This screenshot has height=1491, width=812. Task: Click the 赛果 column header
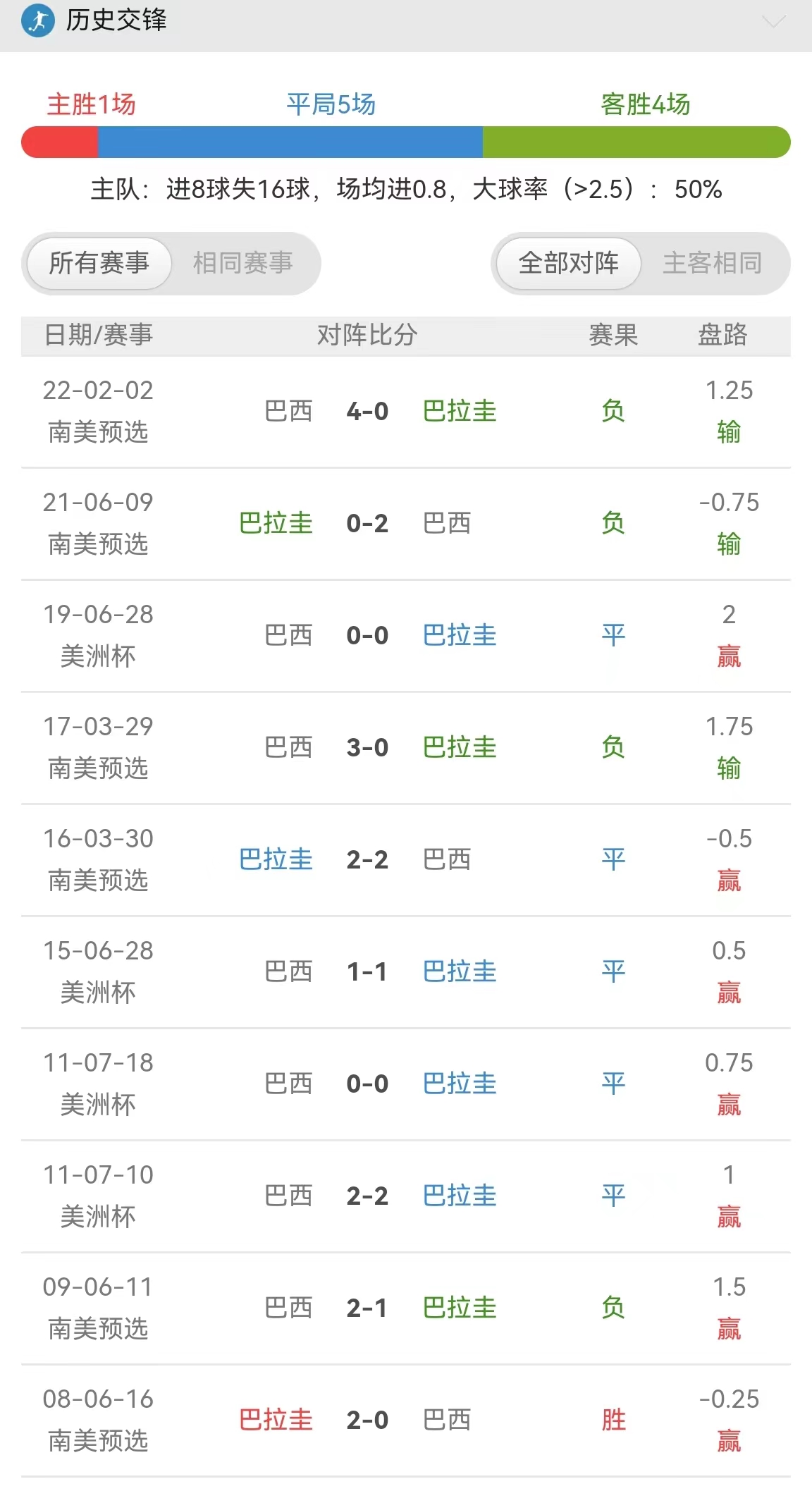coord(612,336)
